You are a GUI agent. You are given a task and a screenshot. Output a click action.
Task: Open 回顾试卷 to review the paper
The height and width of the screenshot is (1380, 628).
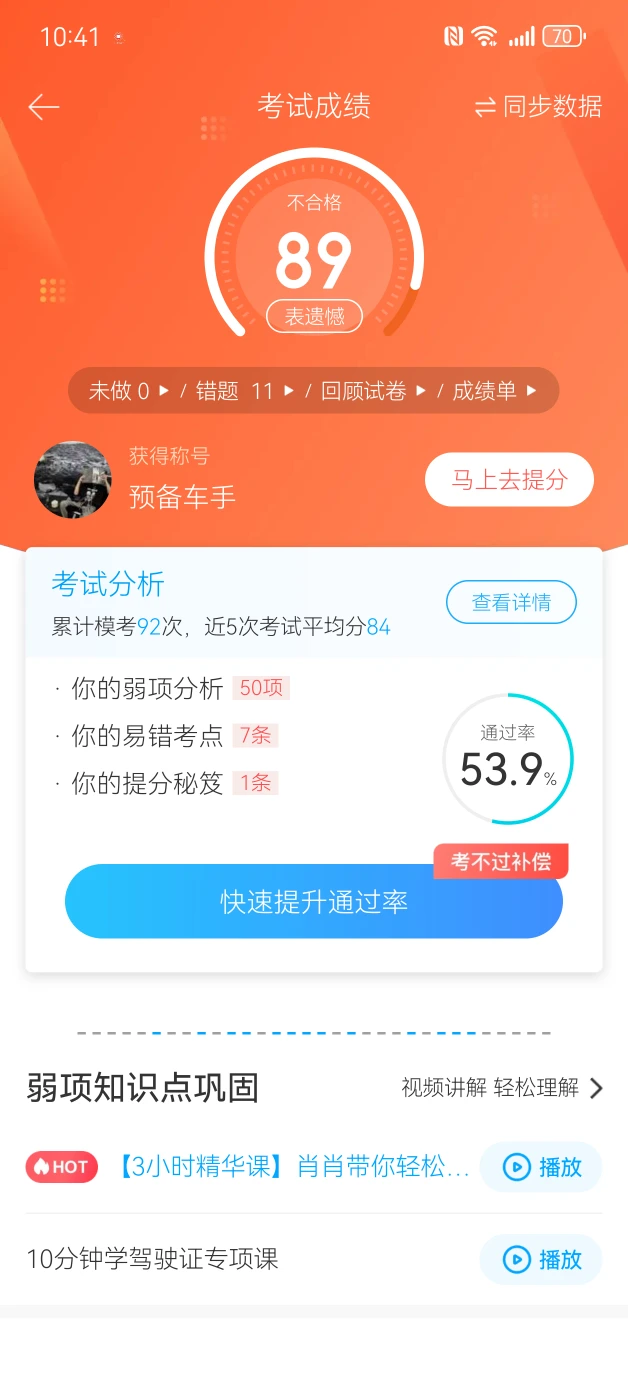372,391
